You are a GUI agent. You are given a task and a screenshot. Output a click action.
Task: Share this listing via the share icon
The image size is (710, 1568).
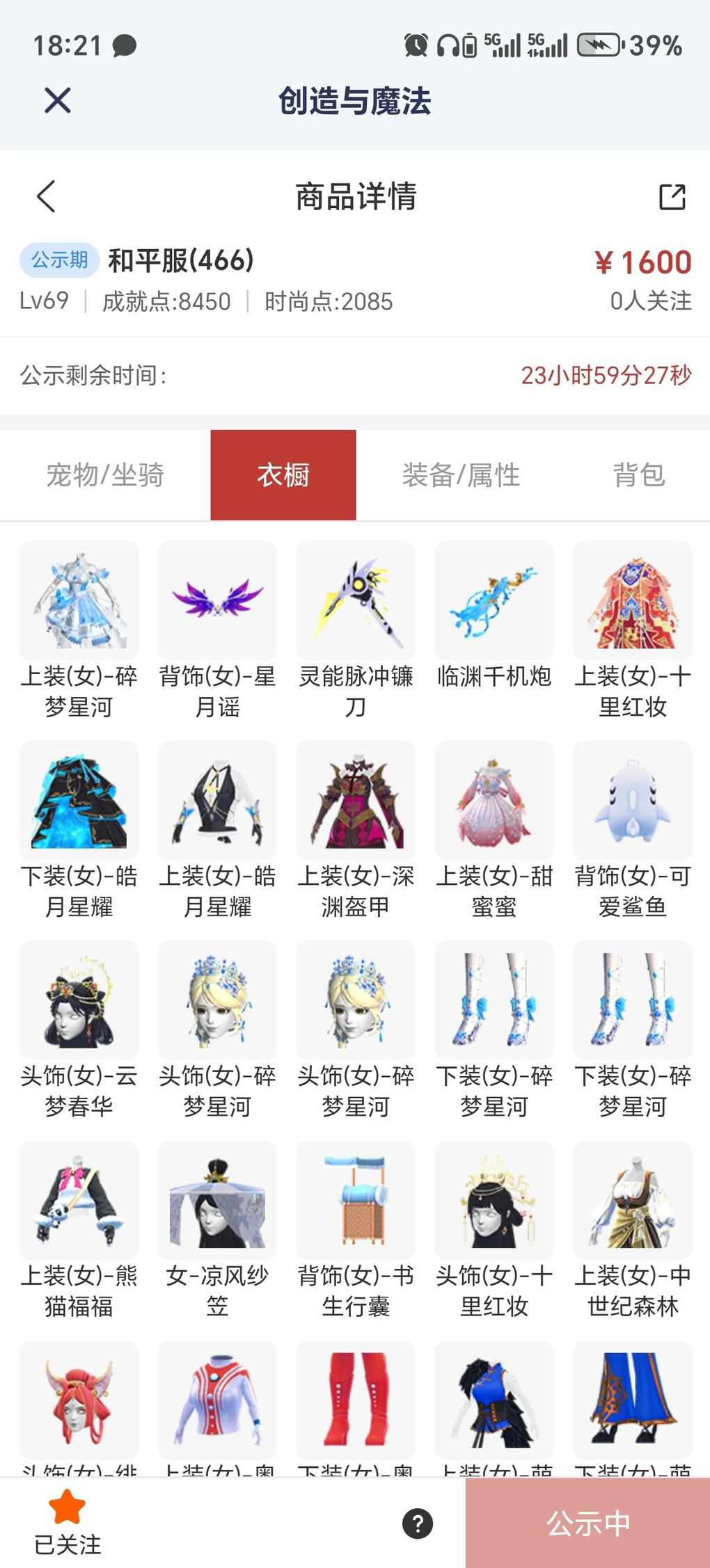pos(672,197)
